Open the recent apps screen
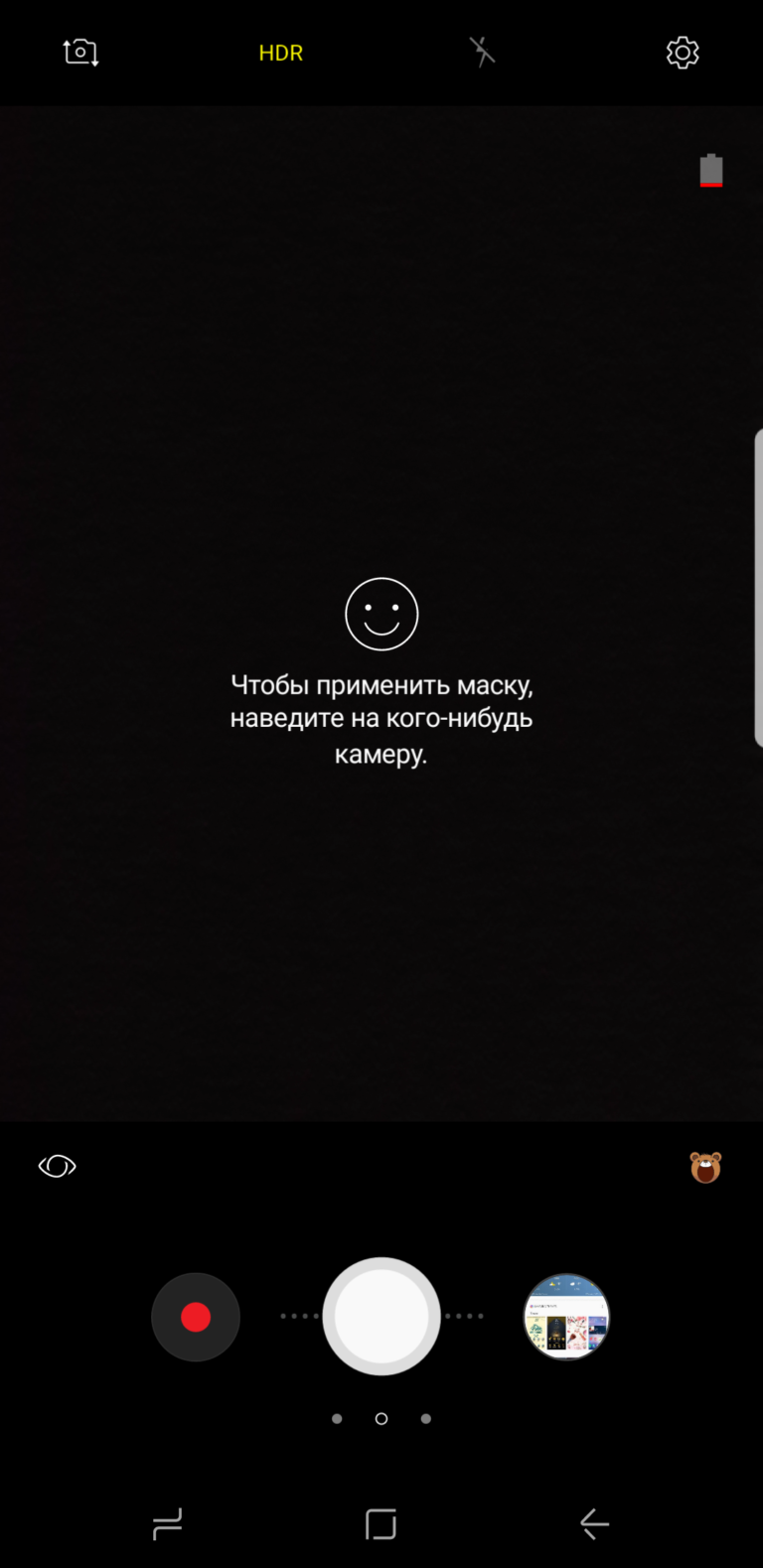 point(167,1523)
